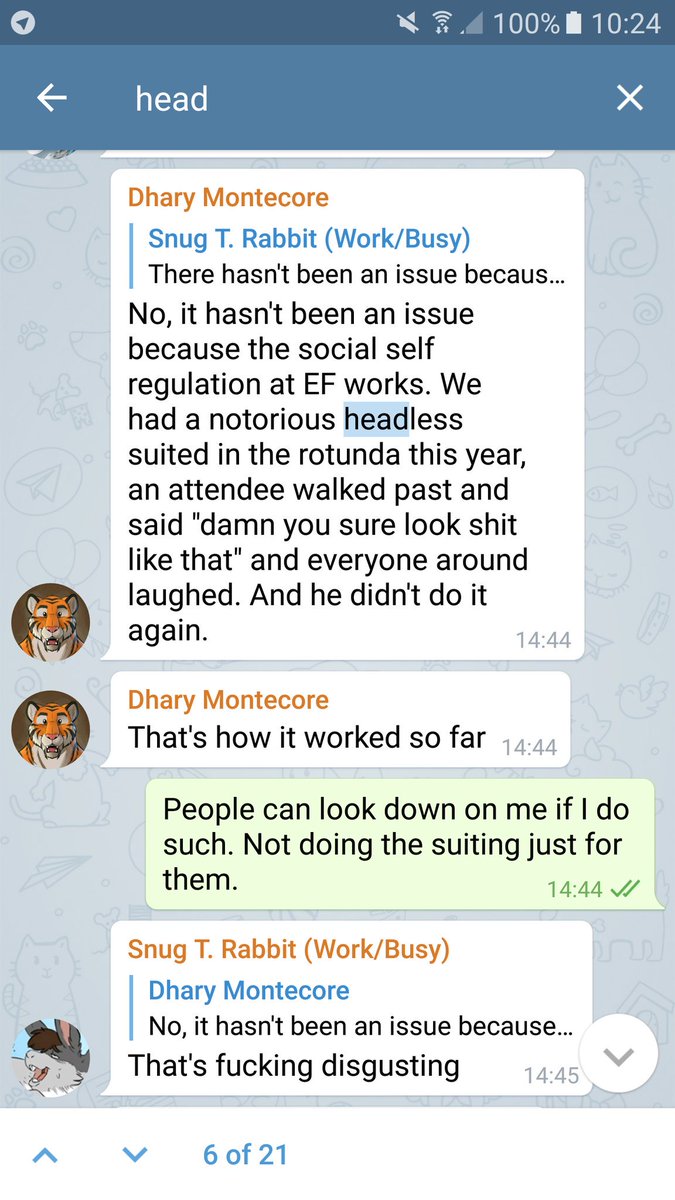Open the tiger avatar beside "That's how it worked"
The width and height of the screenshot is (675, 1200).
coord(50,730)
